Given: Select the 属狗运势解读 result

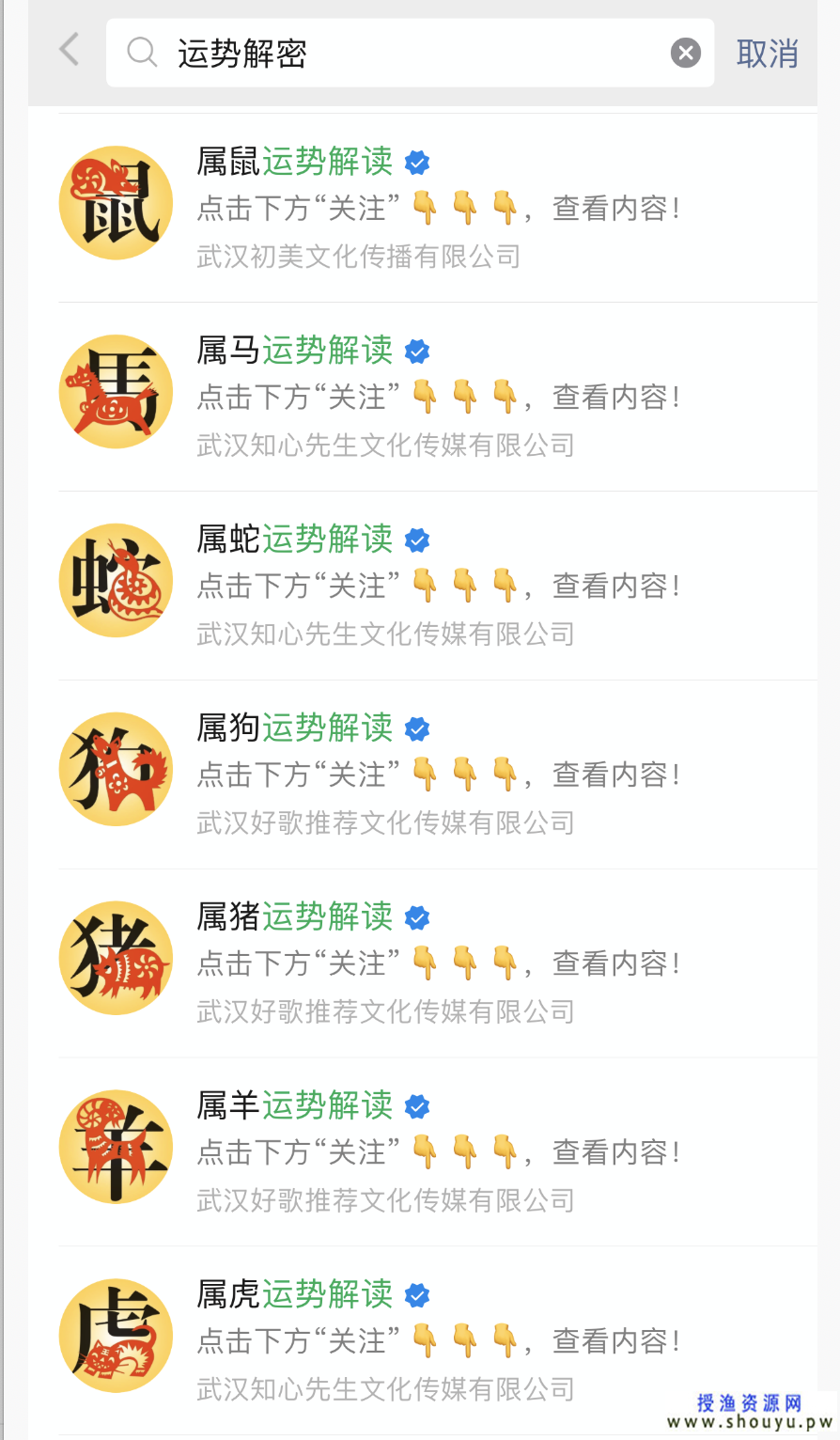Looking at the screenshot, I should pyautogui.click(x=295, y=728).
